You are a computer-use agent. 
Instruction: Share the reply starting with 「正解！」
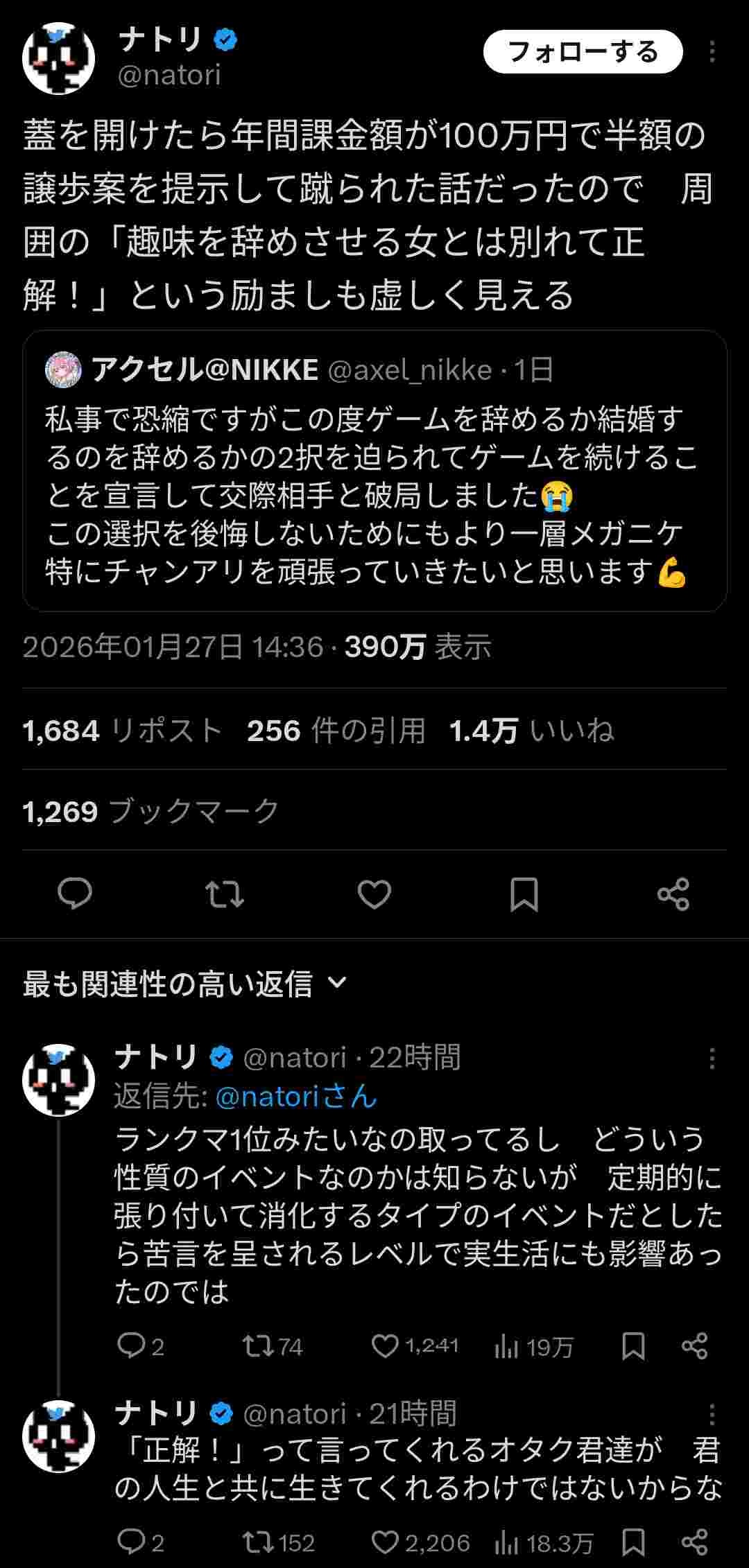pyautogui.click(x=694, y=1542)
